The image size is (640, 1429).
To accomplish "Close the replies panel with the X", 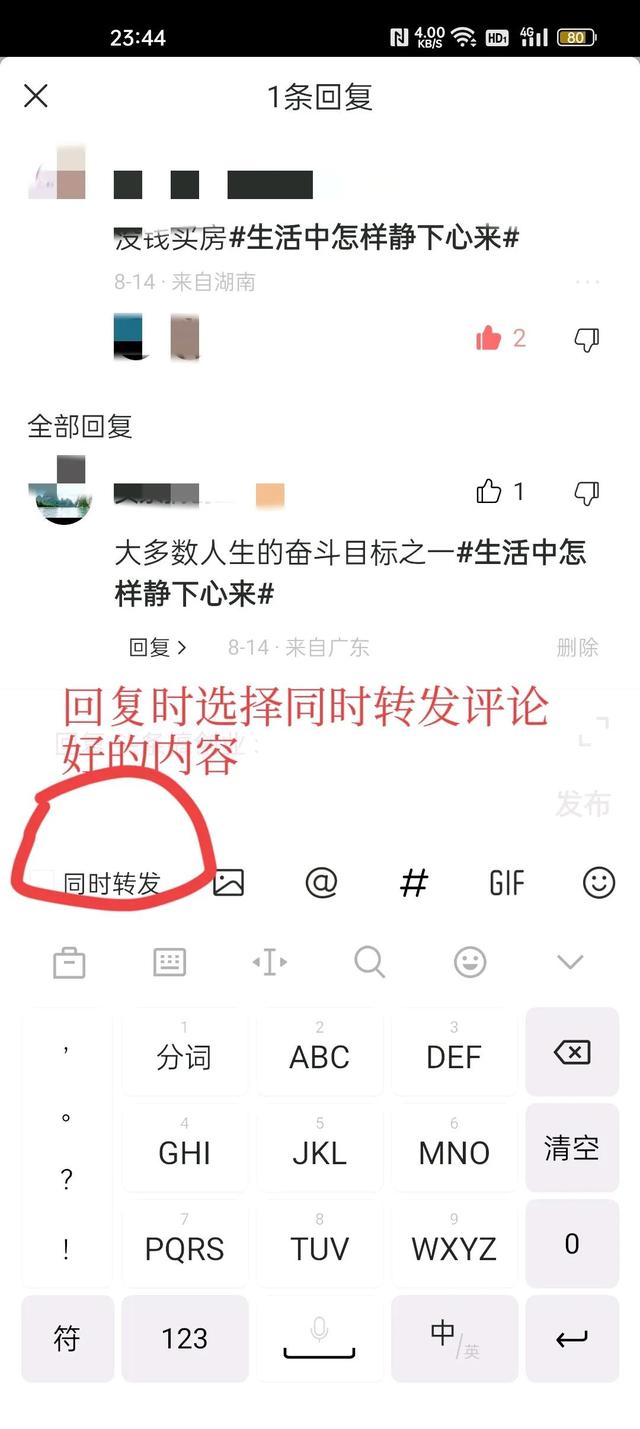I will click(36, 96).
